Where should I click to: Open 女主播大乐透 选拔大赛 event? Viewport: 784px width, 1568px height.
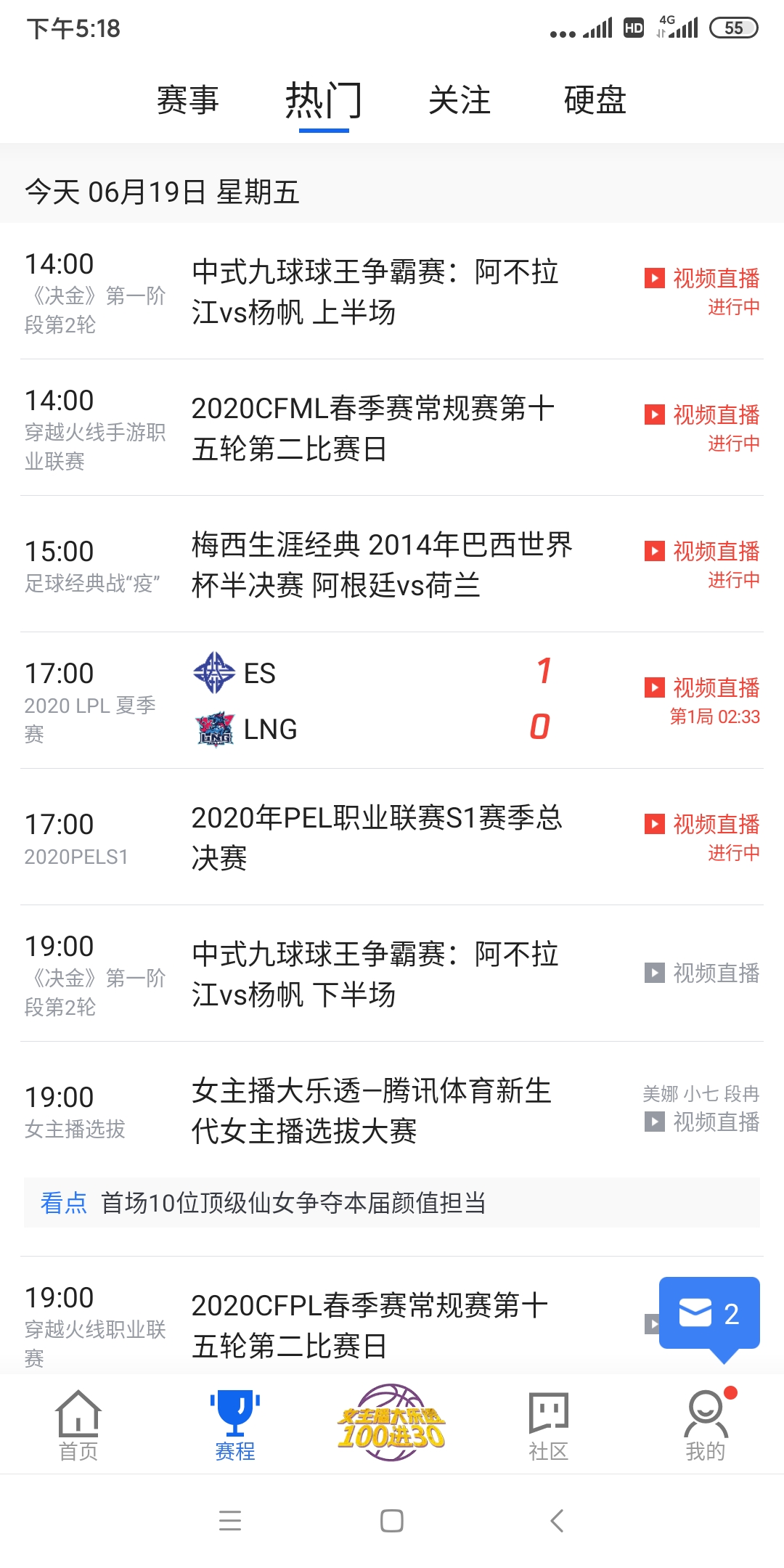pyautogui.click(x=372, y=1111)
